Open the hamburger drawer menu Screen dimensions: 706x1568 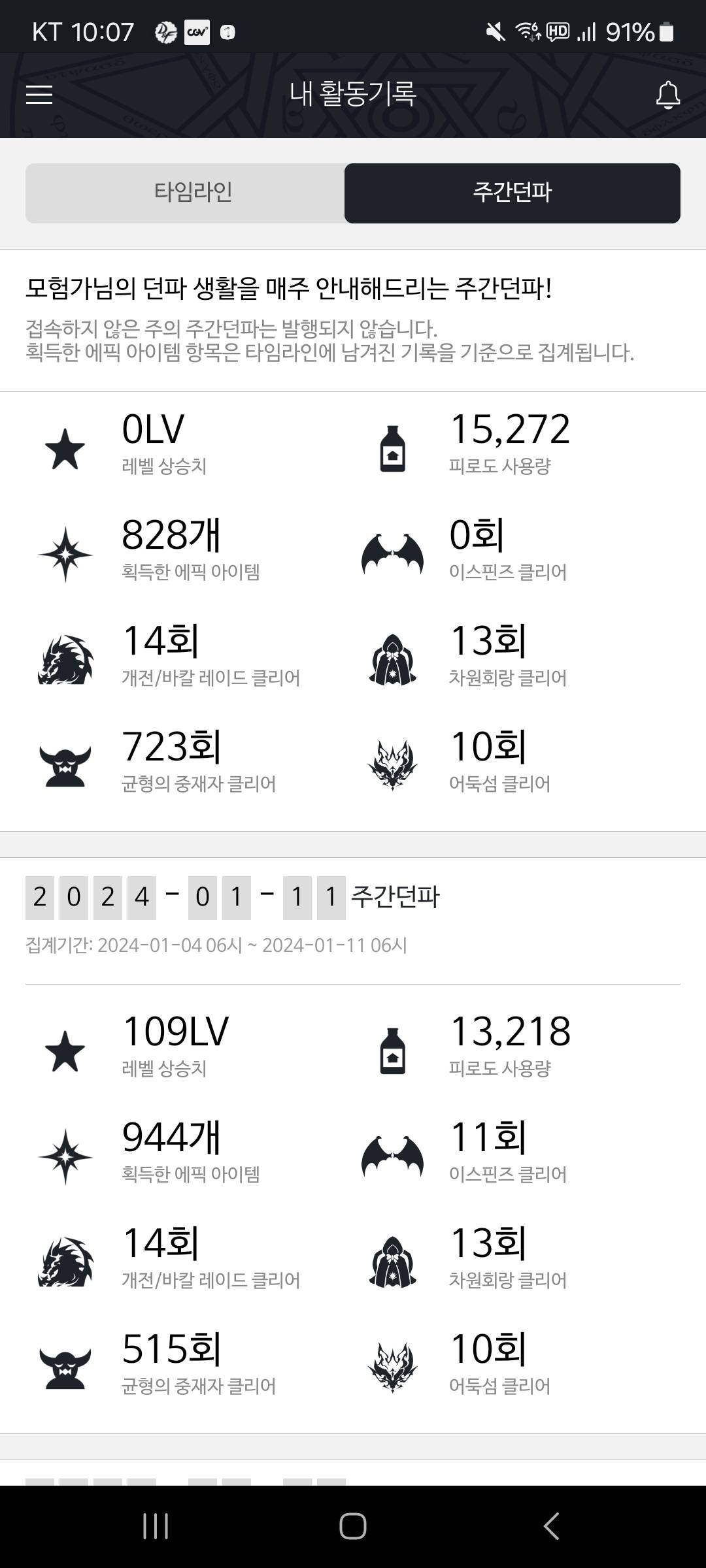coord(39,95)
